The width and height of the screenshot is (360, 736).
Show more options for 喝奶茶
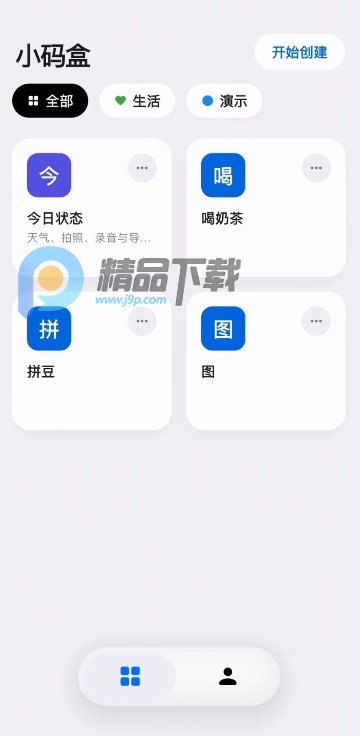[316, 168]
